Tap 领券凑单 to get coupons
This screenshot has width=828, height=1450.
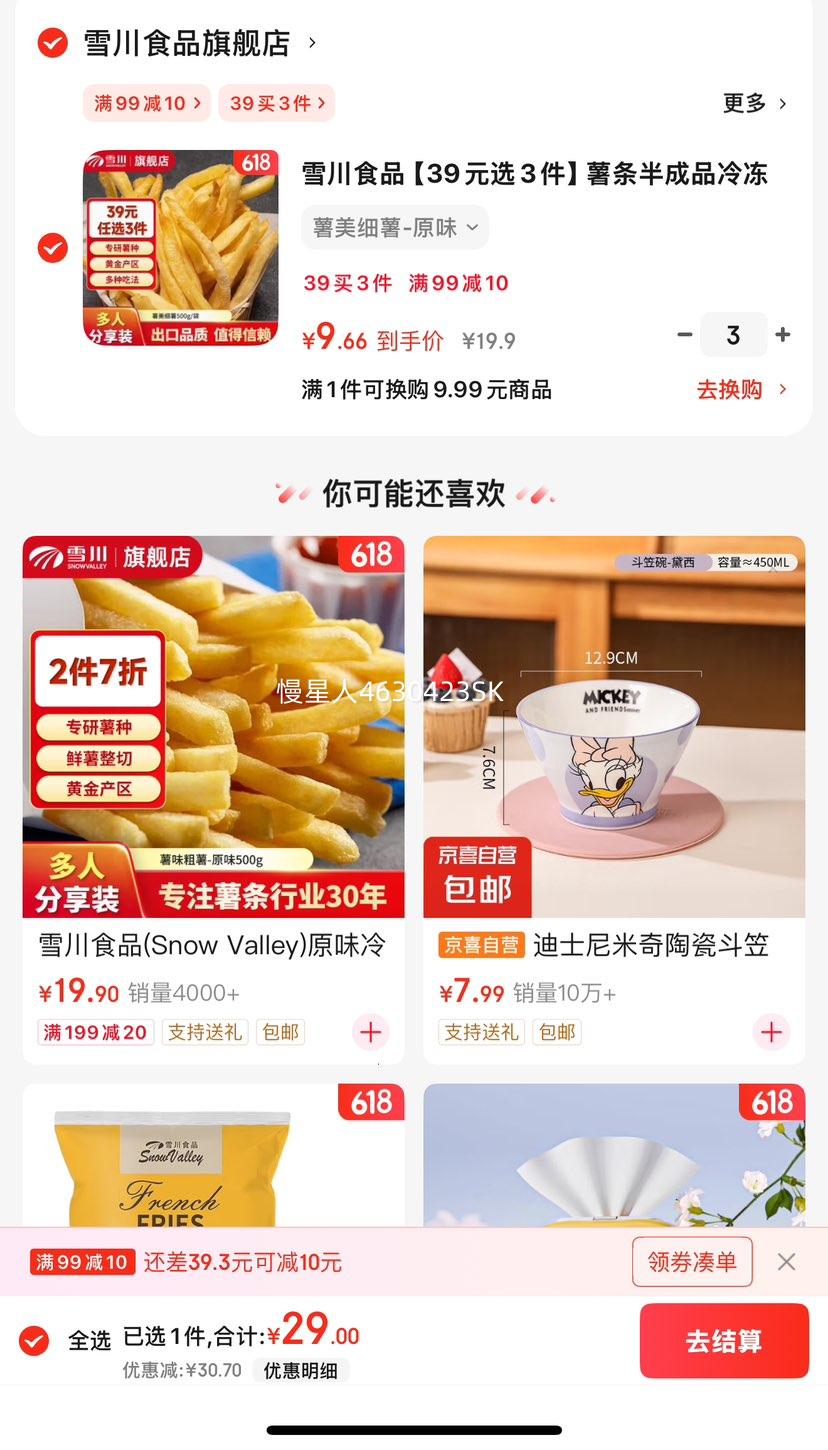[x=692, y=1262]
